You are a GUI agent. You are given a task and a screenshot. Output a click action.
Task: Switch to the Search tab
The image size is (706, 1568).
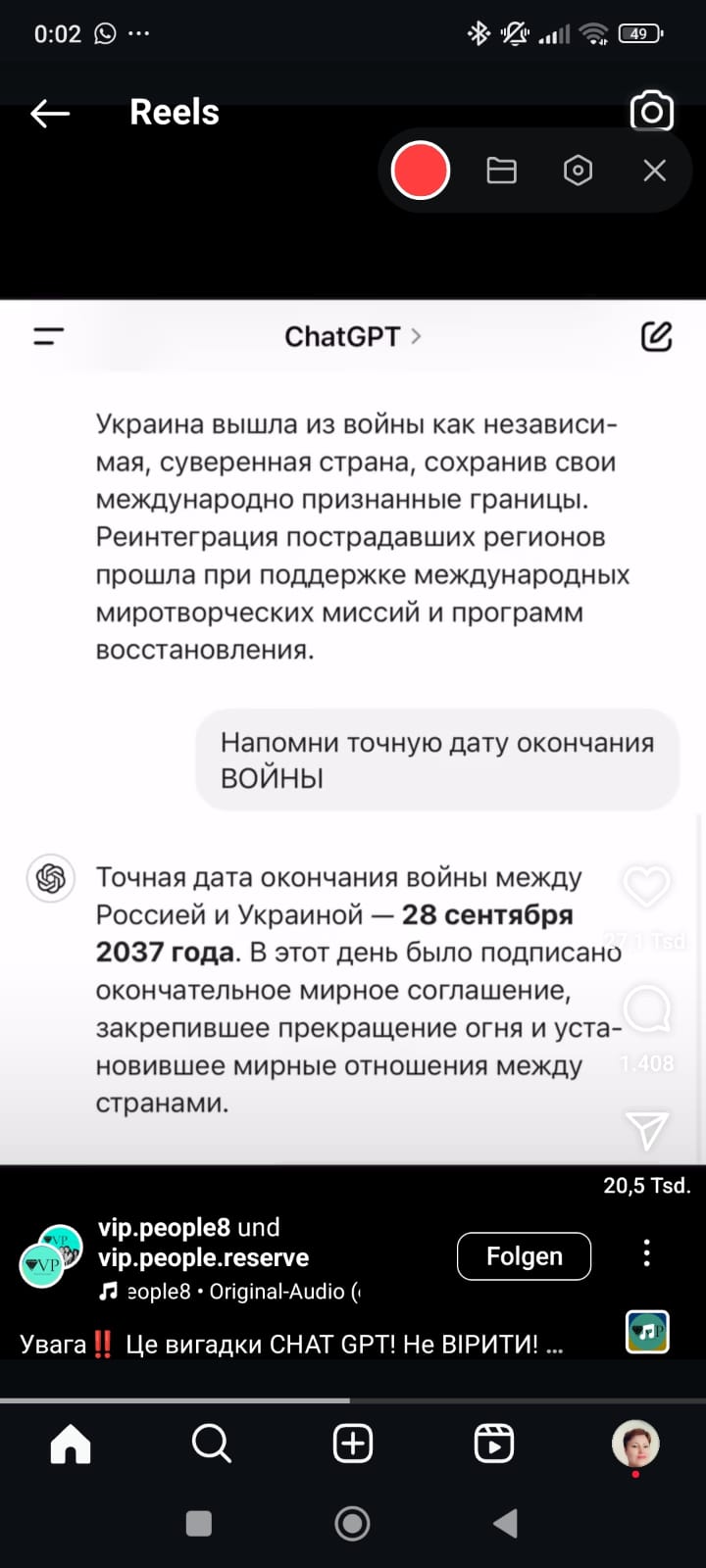[211, 1444]
